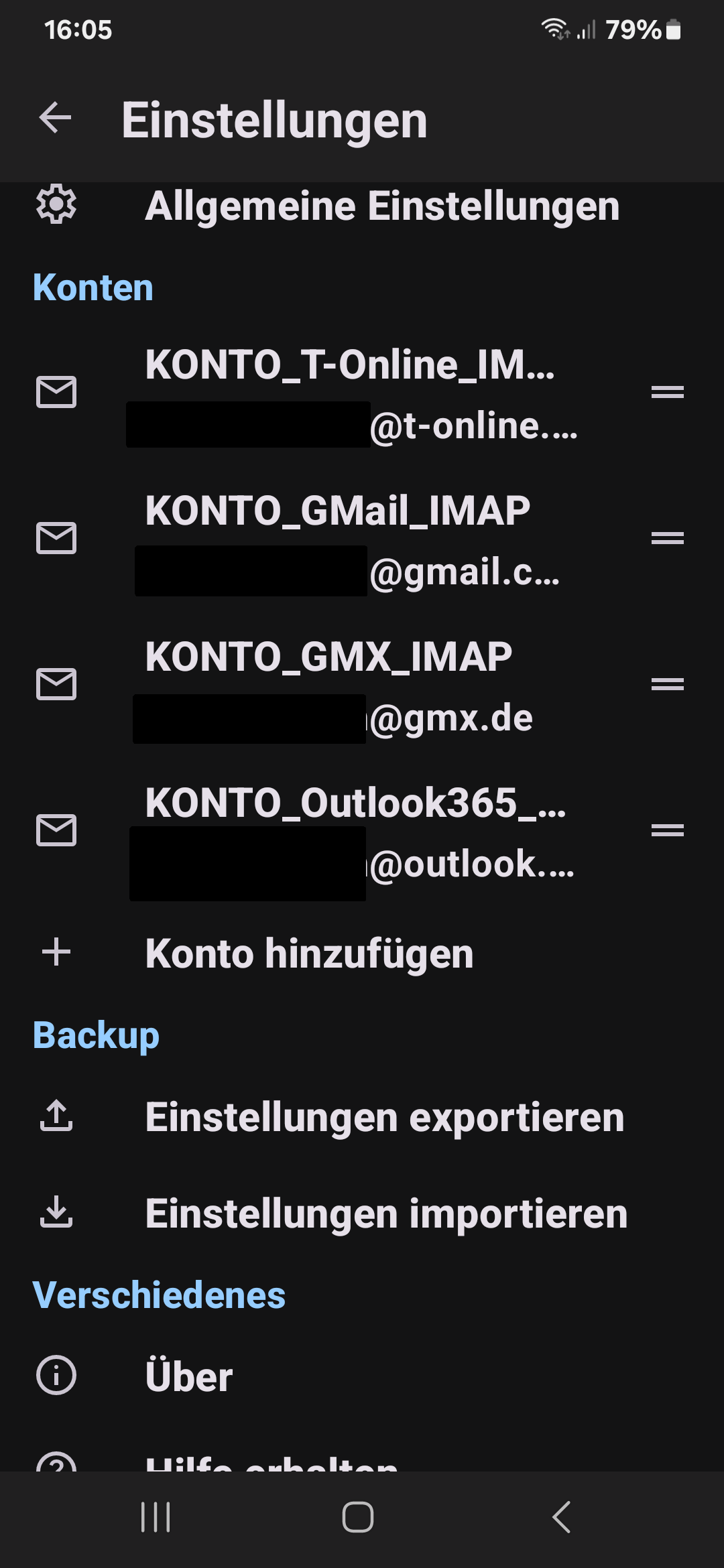
Task: Open the Über info page
Action: tap(189, 1376)
